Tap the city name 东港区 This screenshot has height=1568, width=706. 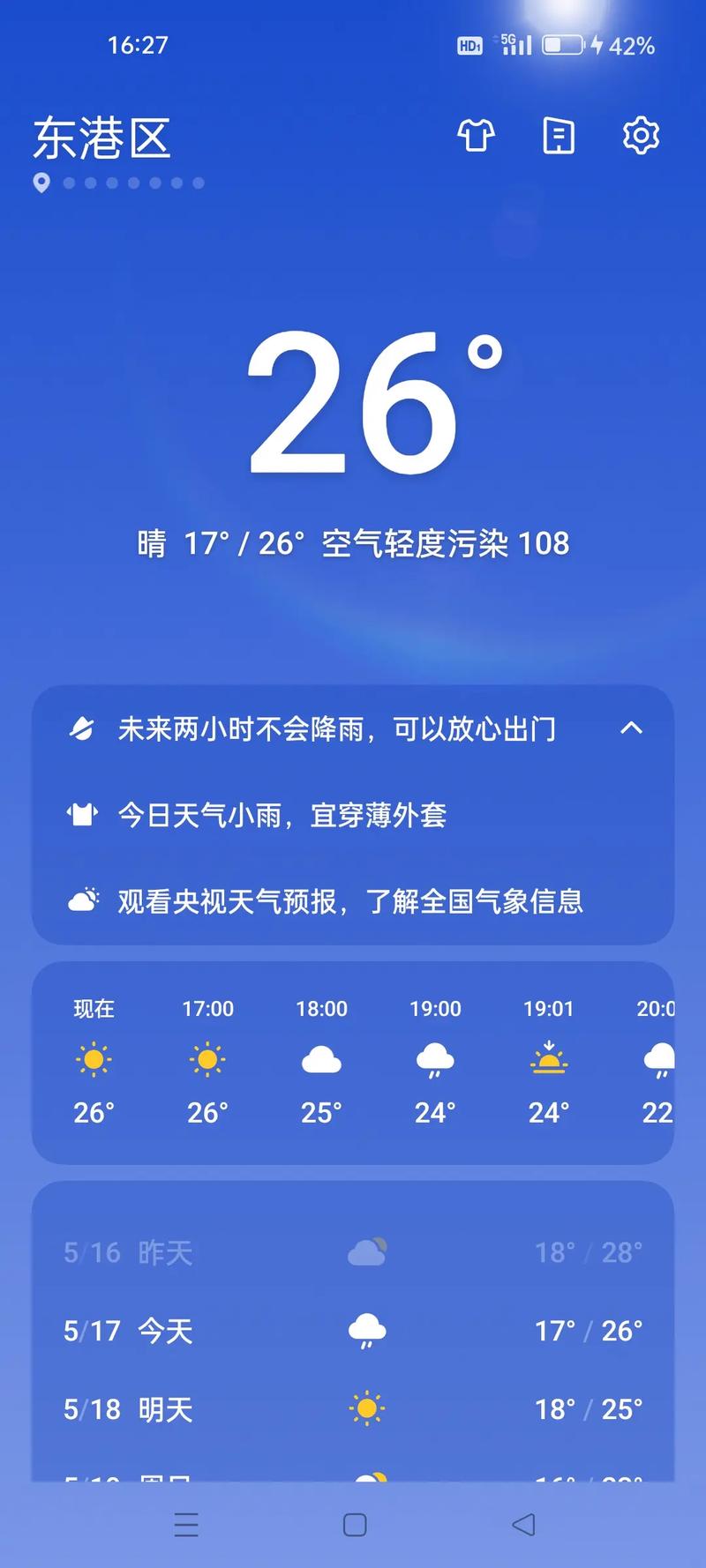[101, 138]
